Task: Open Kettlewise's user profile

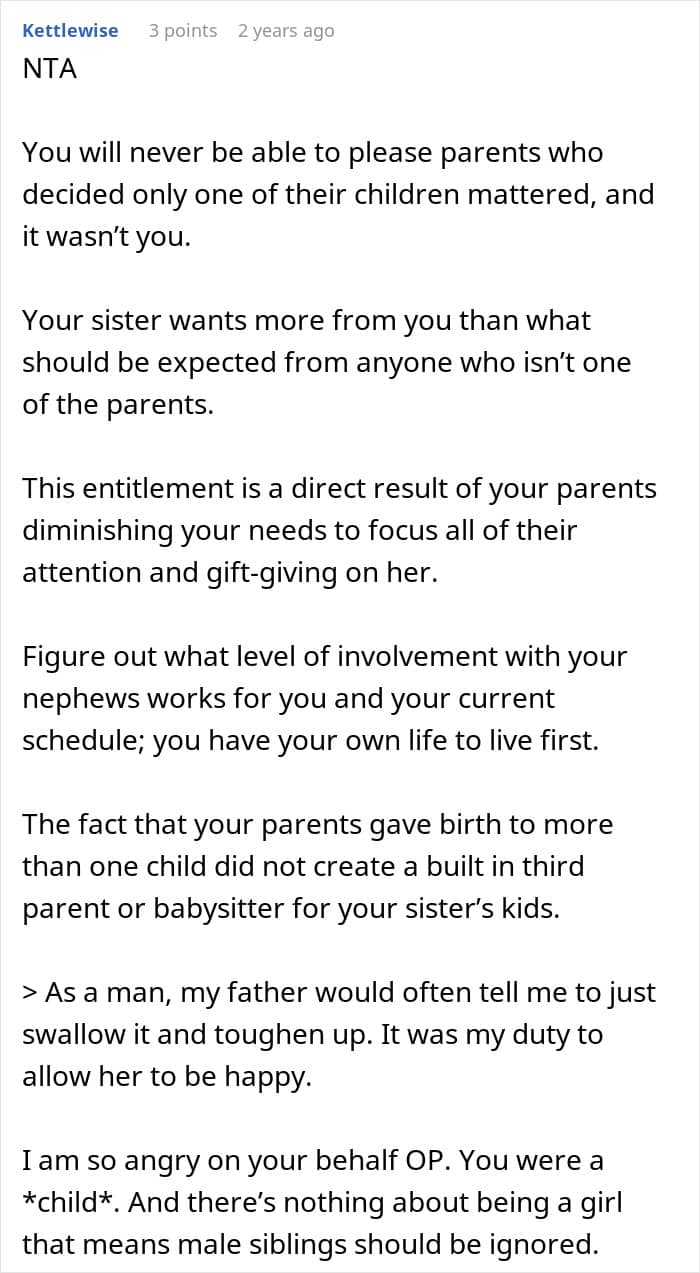Action: pyautogui.click(x=70, y=31)
